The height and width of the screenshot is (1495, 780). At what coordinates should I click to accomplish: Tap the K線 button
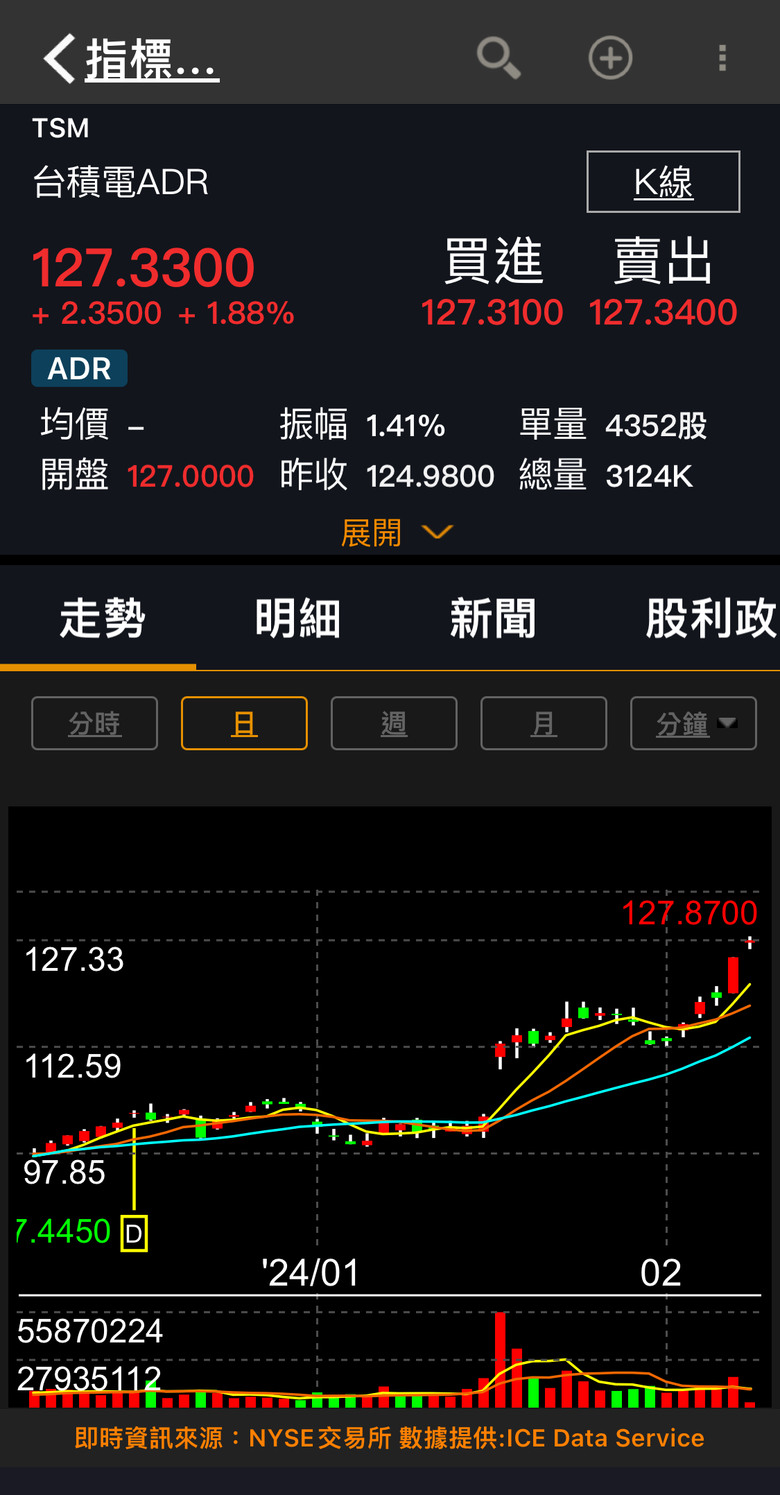[x=663, y=182]
